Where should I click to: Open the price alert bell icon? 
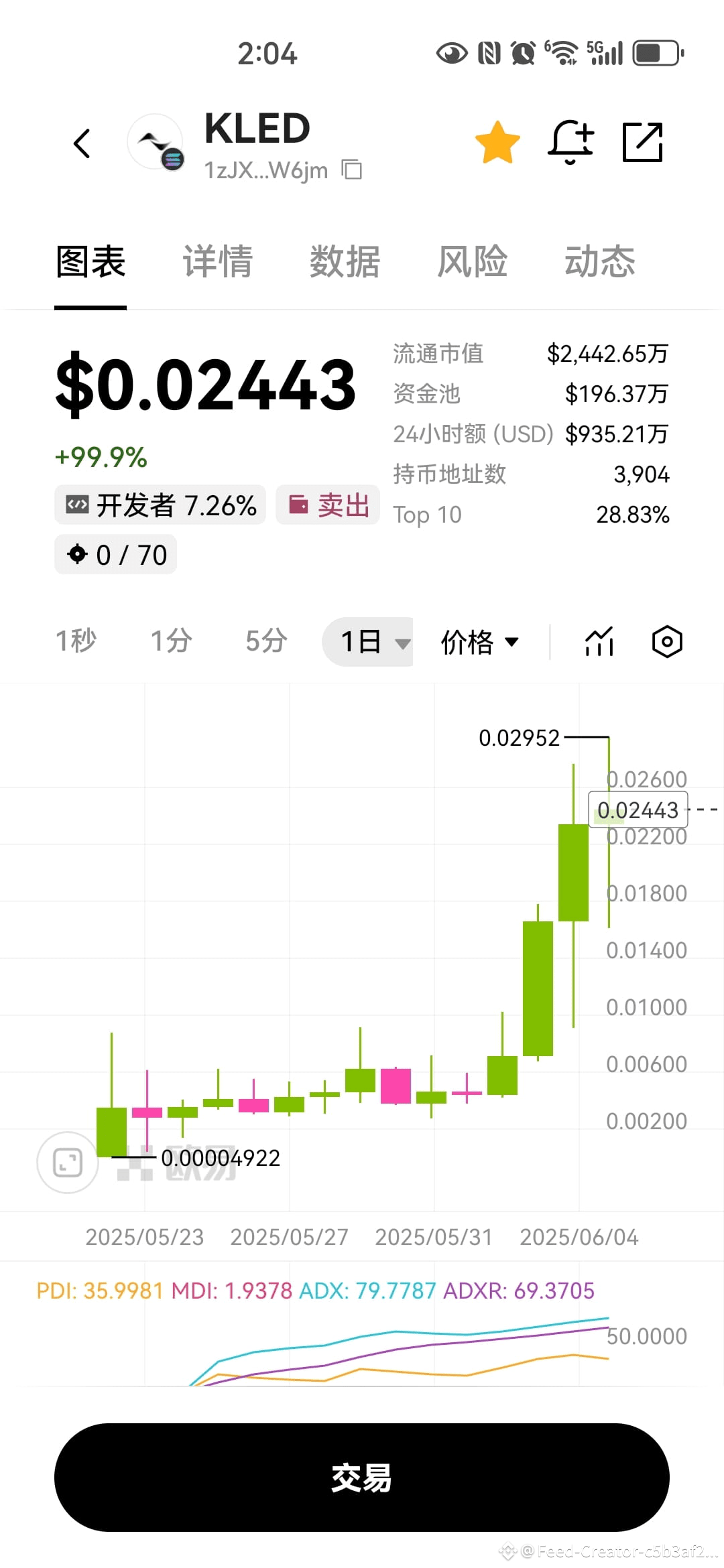(x=570, y=142)
